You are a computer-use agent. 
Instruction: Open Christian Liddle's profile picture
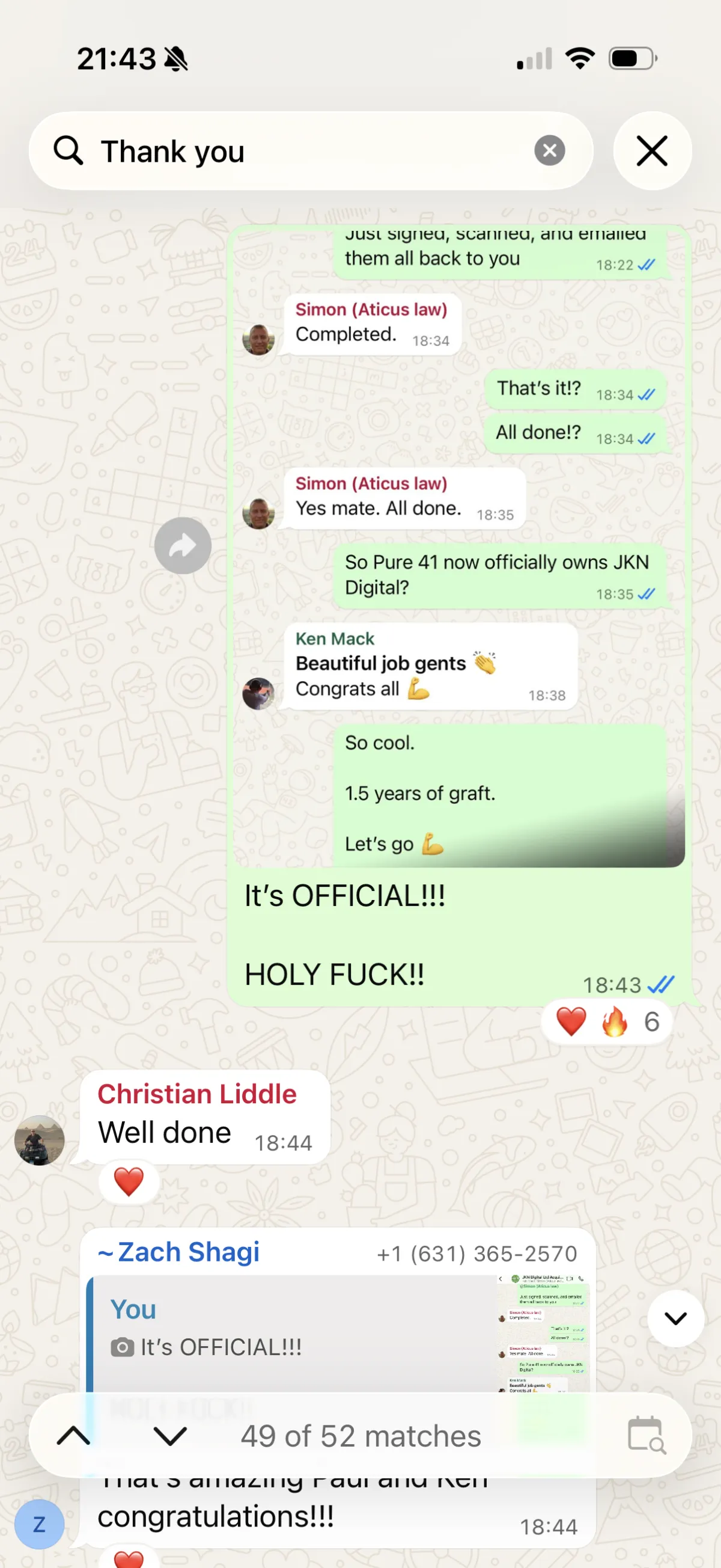click(x=40, y=1140)
